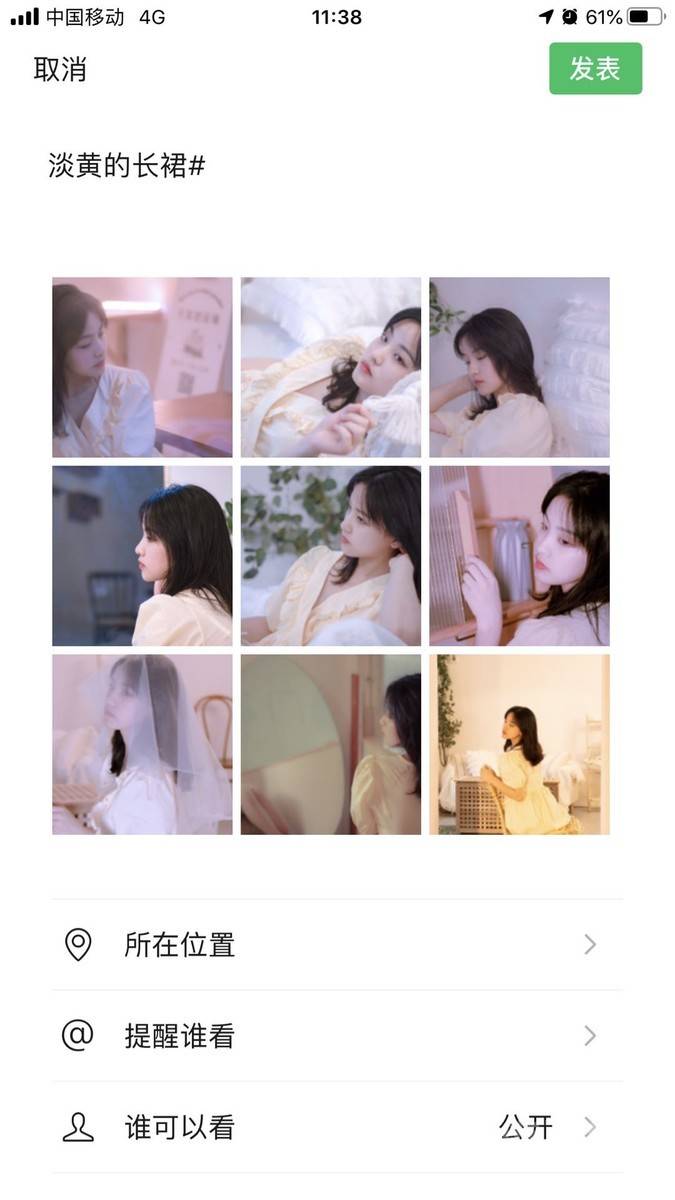Tap the caption field containing 淡黄的长裙#
This screenshot has width=675, height=1200.
[127, 166]
